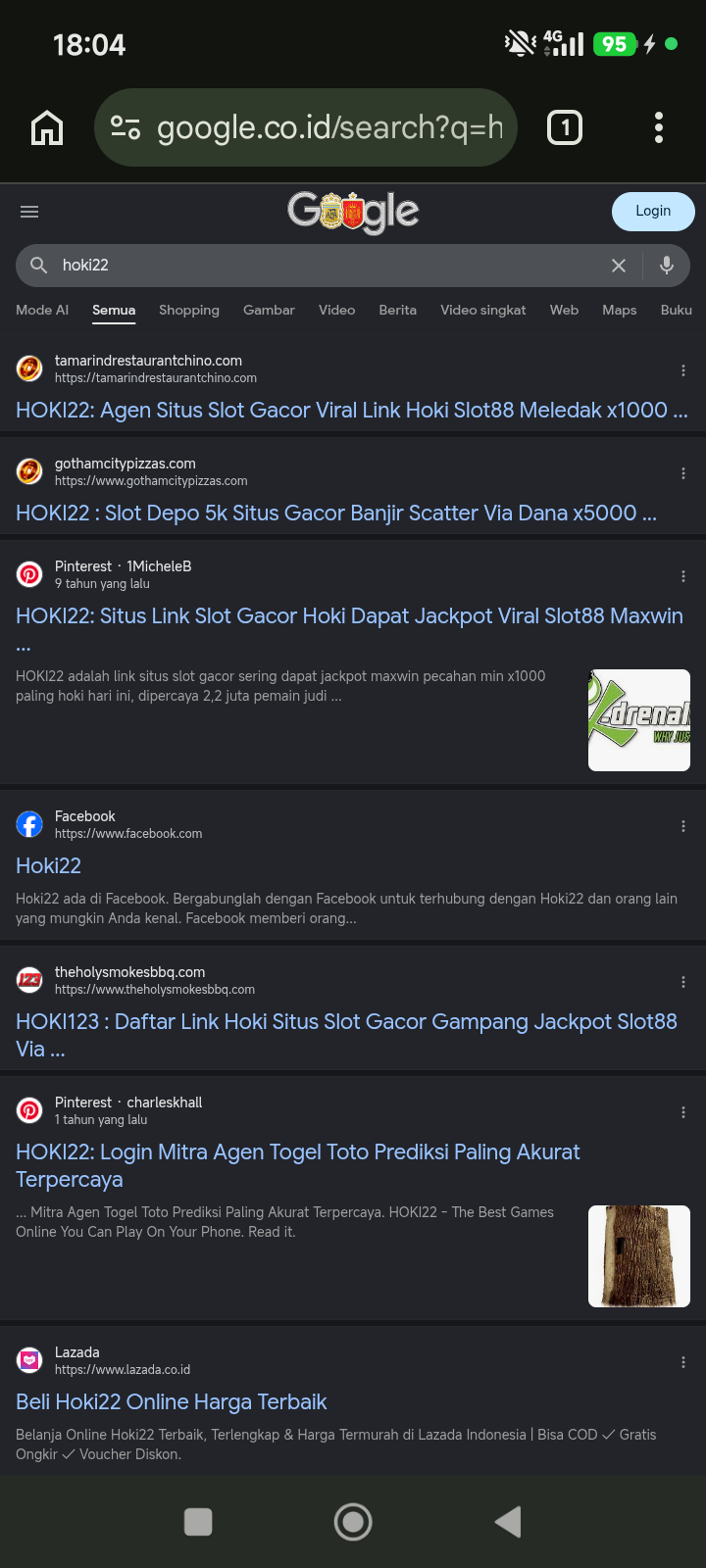Open Google's hamburger menu
This screenshot has width=706, height=1568.
tap(29, 212)
